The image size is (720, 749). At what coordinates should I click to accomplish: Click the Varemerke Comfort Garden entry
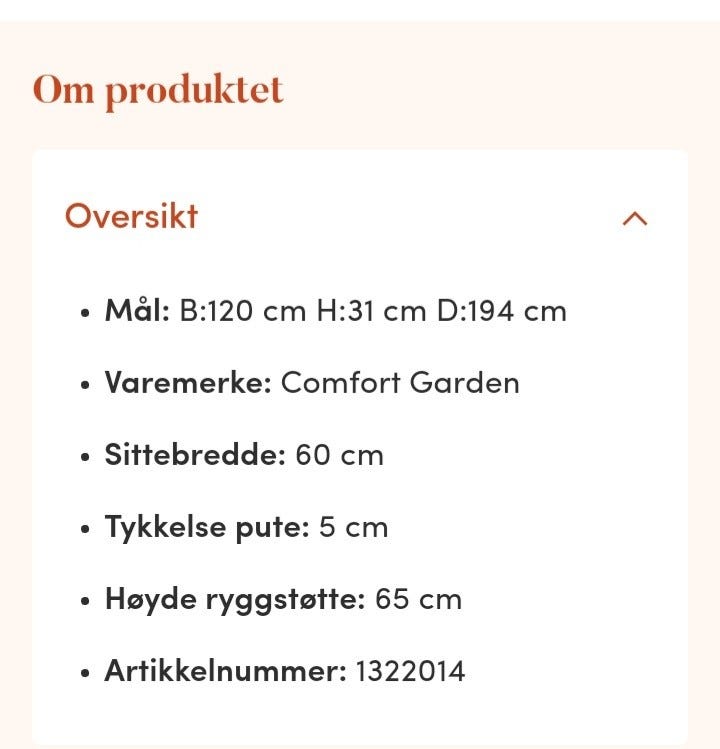click(x=311, y=382)
